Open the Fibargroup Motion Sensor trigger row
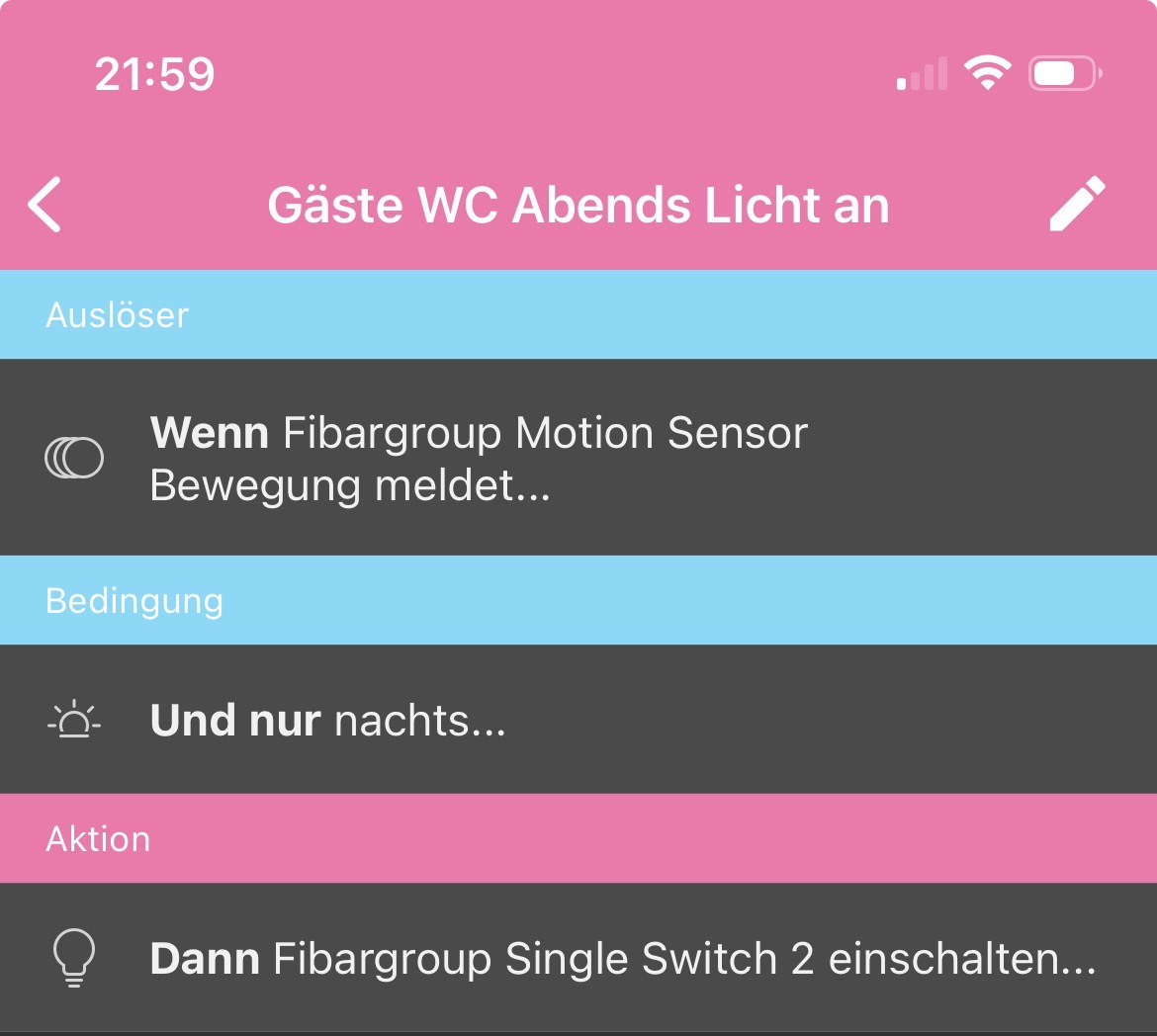This screenshot has height=1036, width=1157. [x=578, y=458]
